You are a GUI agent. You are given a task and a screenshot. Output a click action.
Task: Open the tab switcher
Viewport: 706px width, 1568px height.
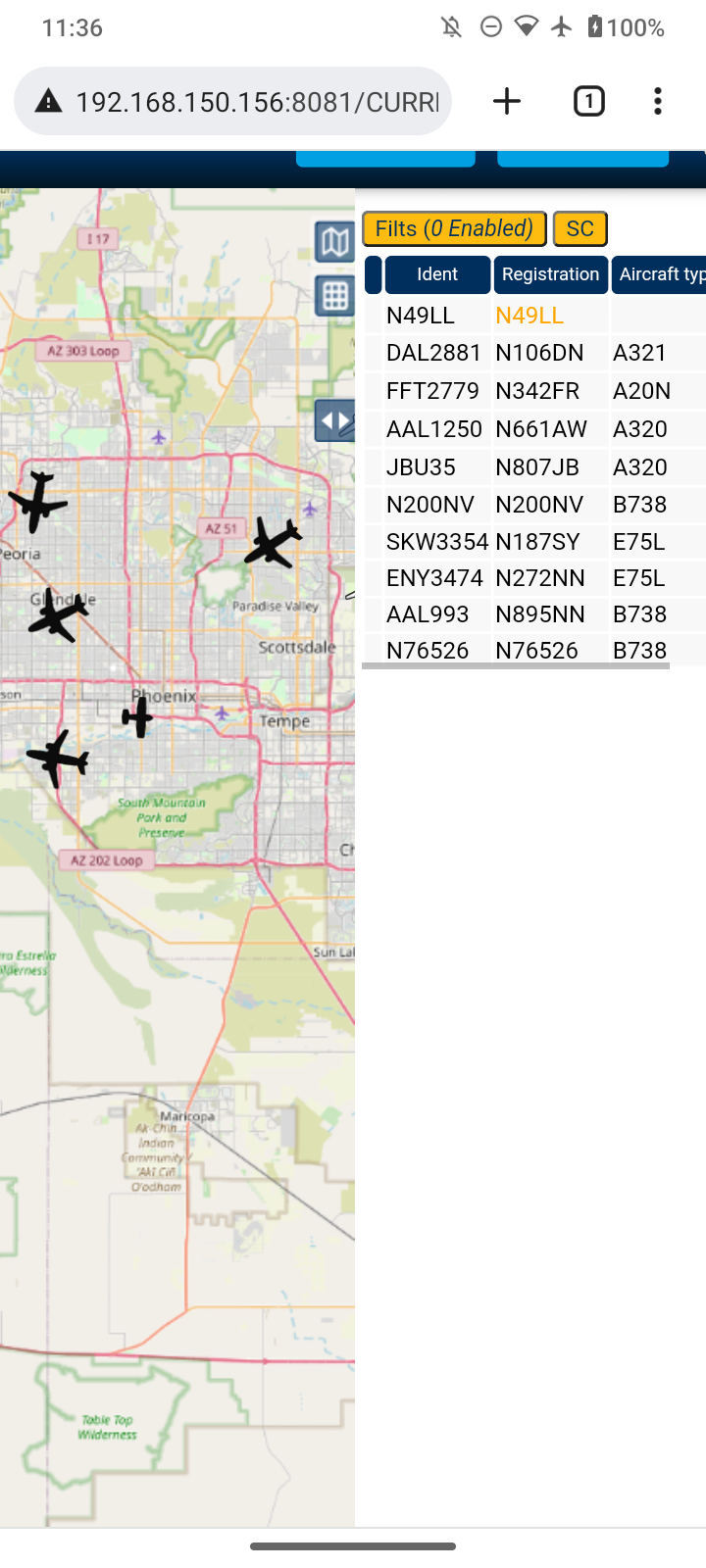(x=588, y=101)
